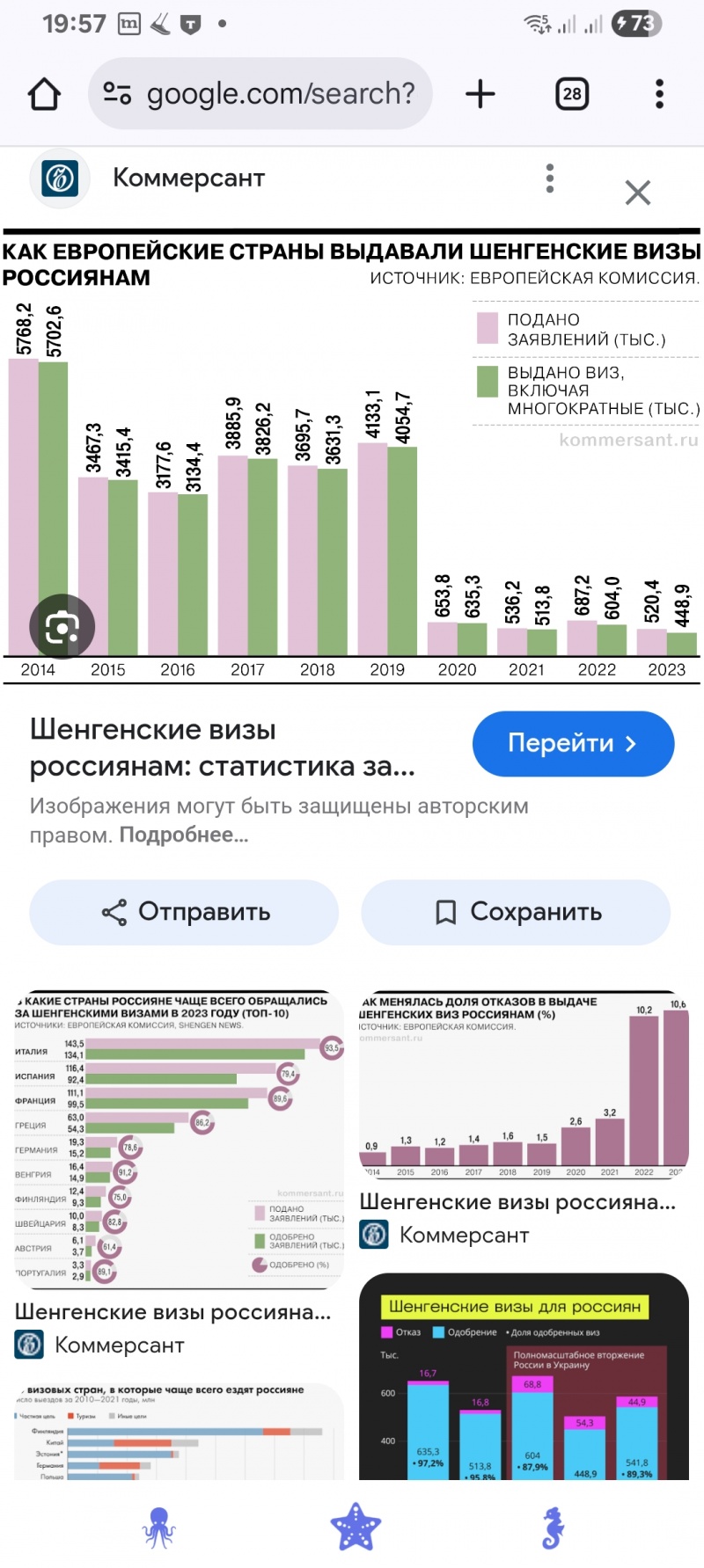Tap the starfish icon in the bottom bar
Screen dimensions: 704x1568
click(356, 1528)
